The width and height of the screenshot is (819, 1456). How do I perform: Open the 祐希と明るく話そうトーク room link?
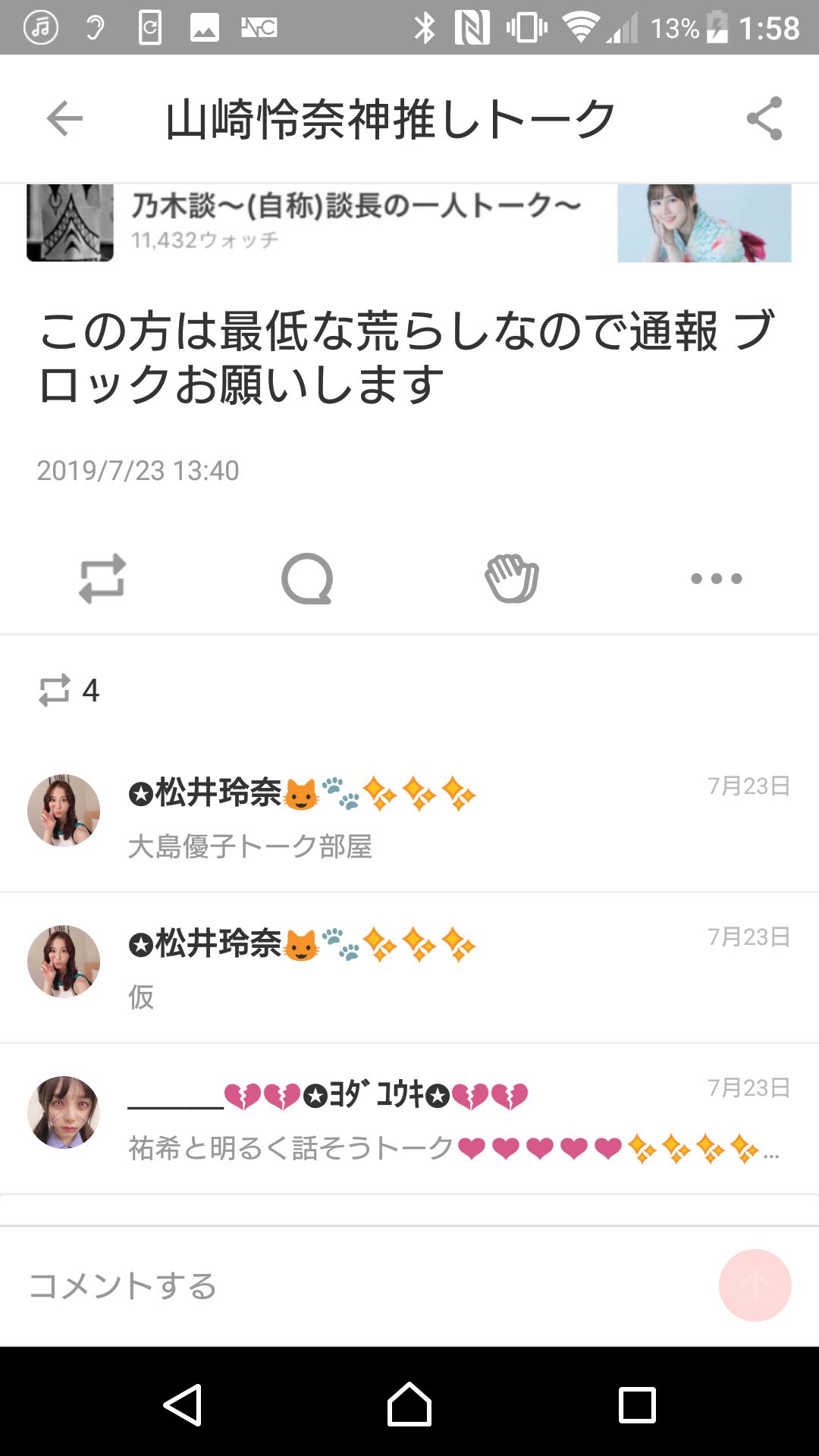click(379, 1149)
